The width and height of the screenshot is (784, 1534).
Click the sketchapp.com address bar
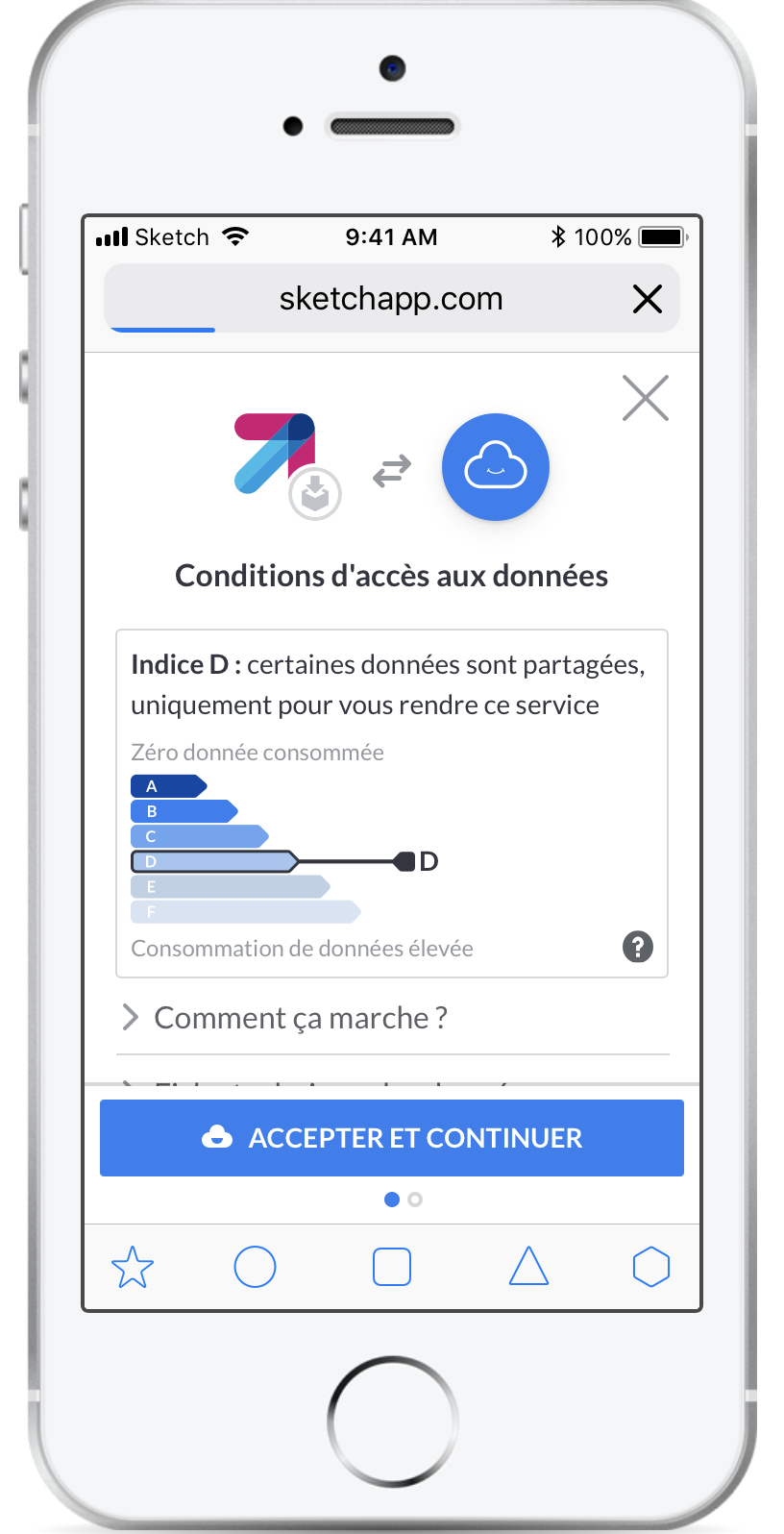point(391,298)
